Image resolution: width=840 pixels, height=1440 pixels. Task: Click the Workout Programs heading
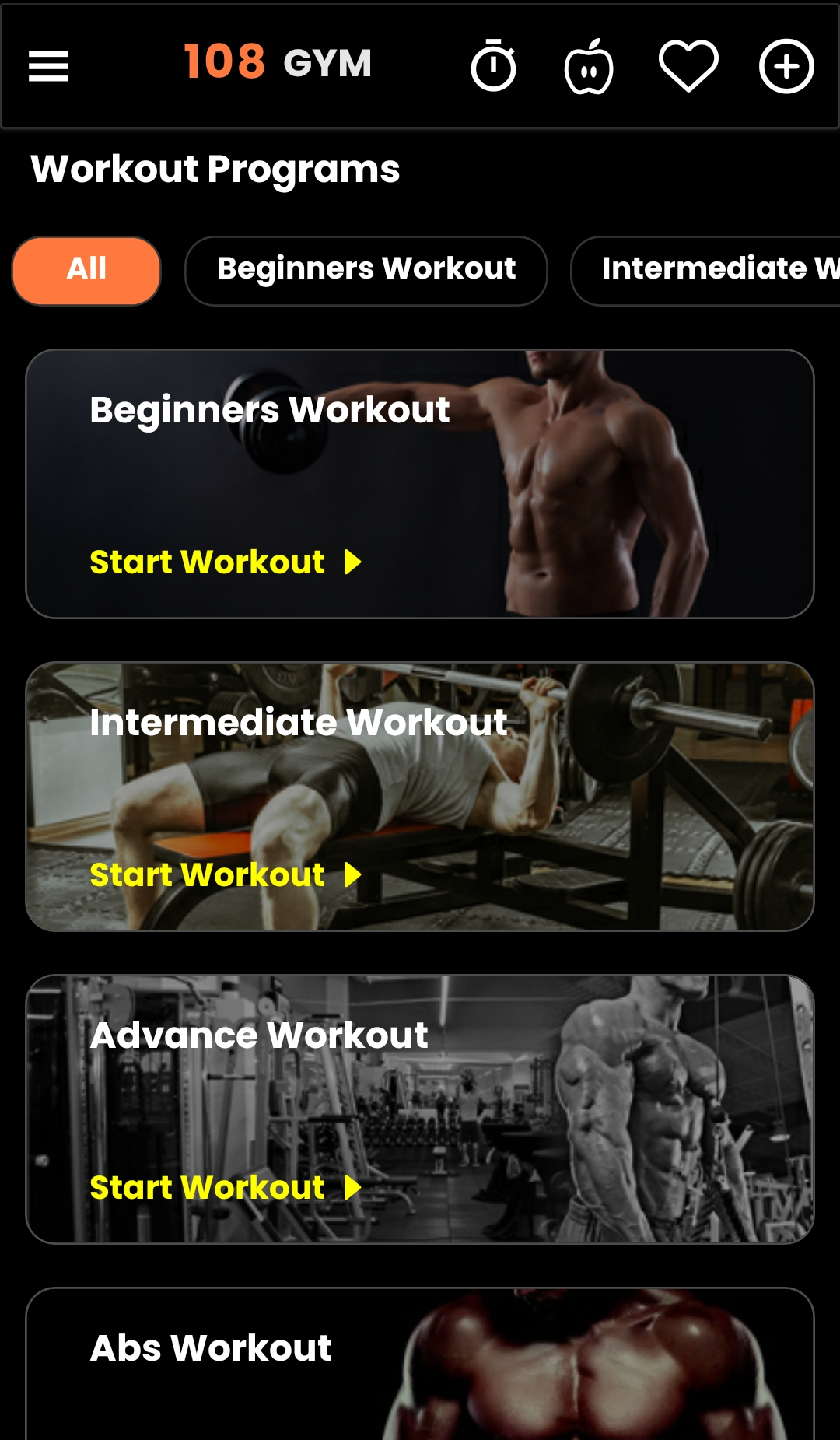tap(215, 167)
